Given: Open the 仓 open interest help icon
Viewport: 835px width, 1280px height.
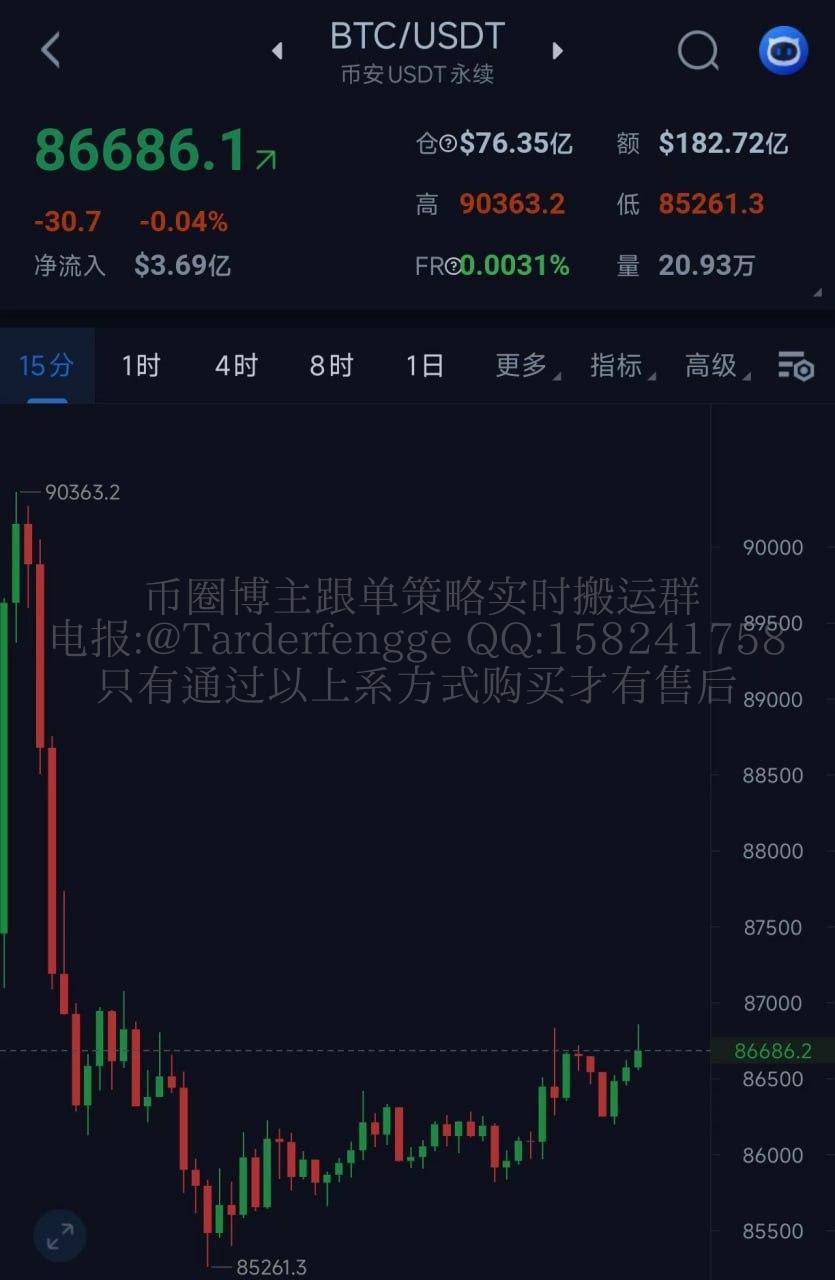Looking at the screenshot, I should tap(449, 145).
